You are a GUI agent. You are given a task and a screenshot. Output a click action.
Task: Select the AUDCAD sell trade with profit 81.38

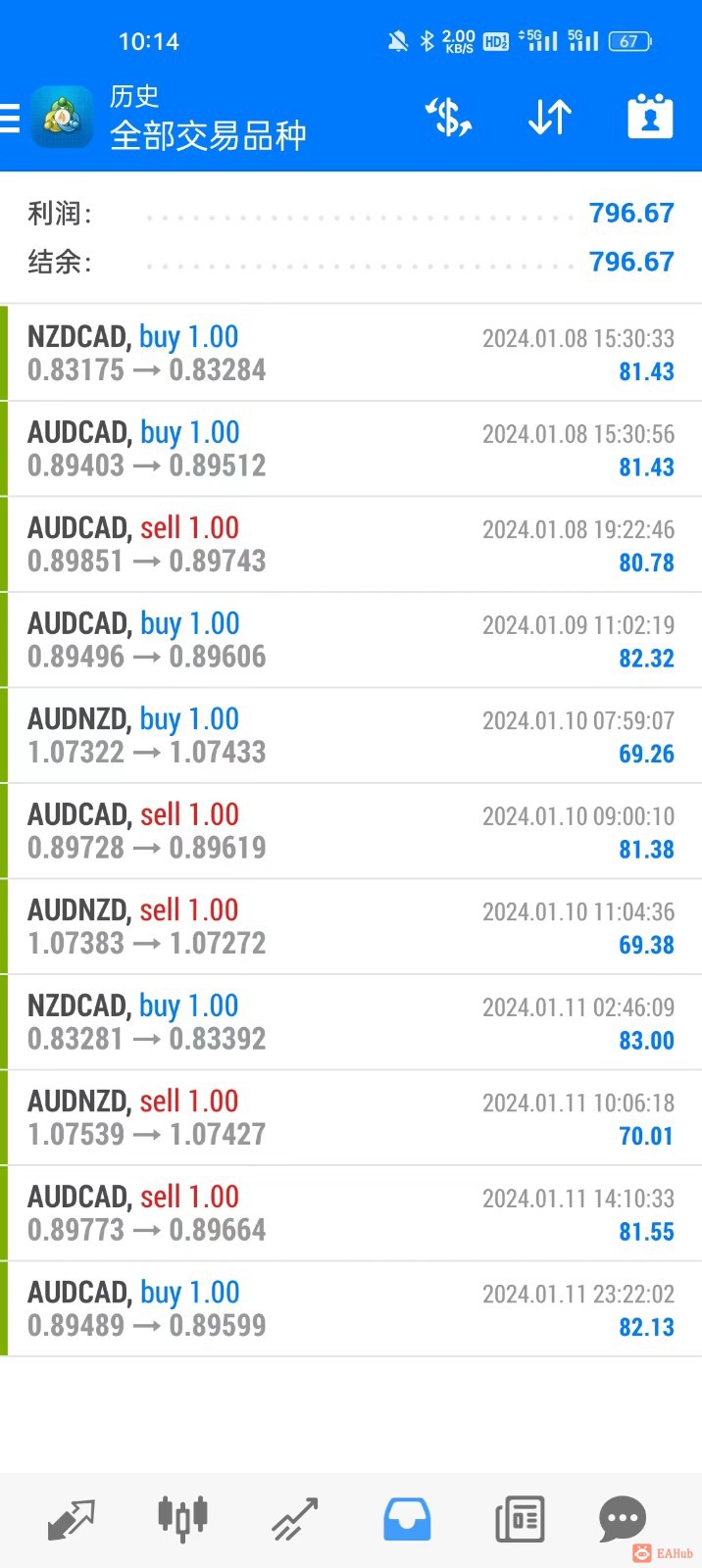click(351, 831)
